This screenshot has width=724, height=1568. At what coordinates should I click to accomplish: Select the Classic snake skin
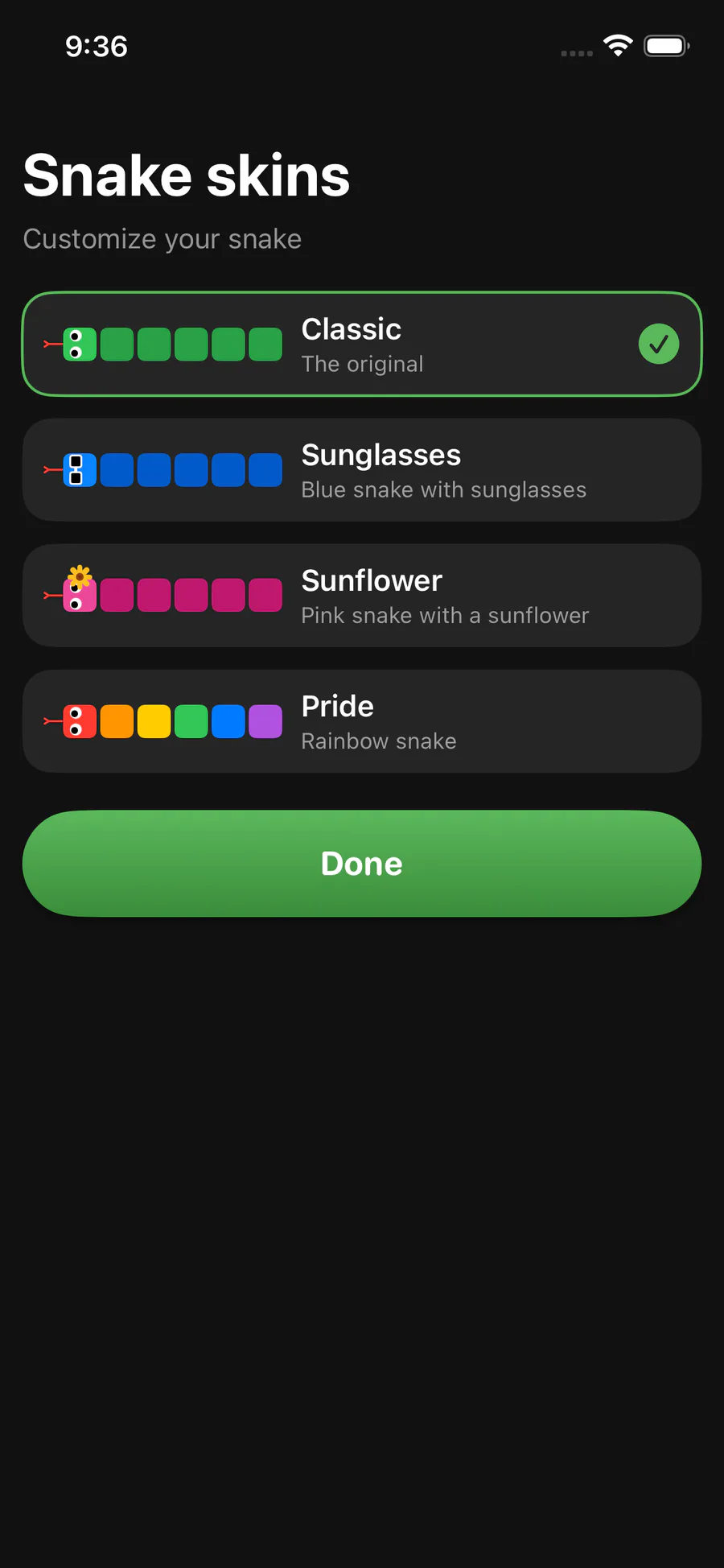click(362, 345)
